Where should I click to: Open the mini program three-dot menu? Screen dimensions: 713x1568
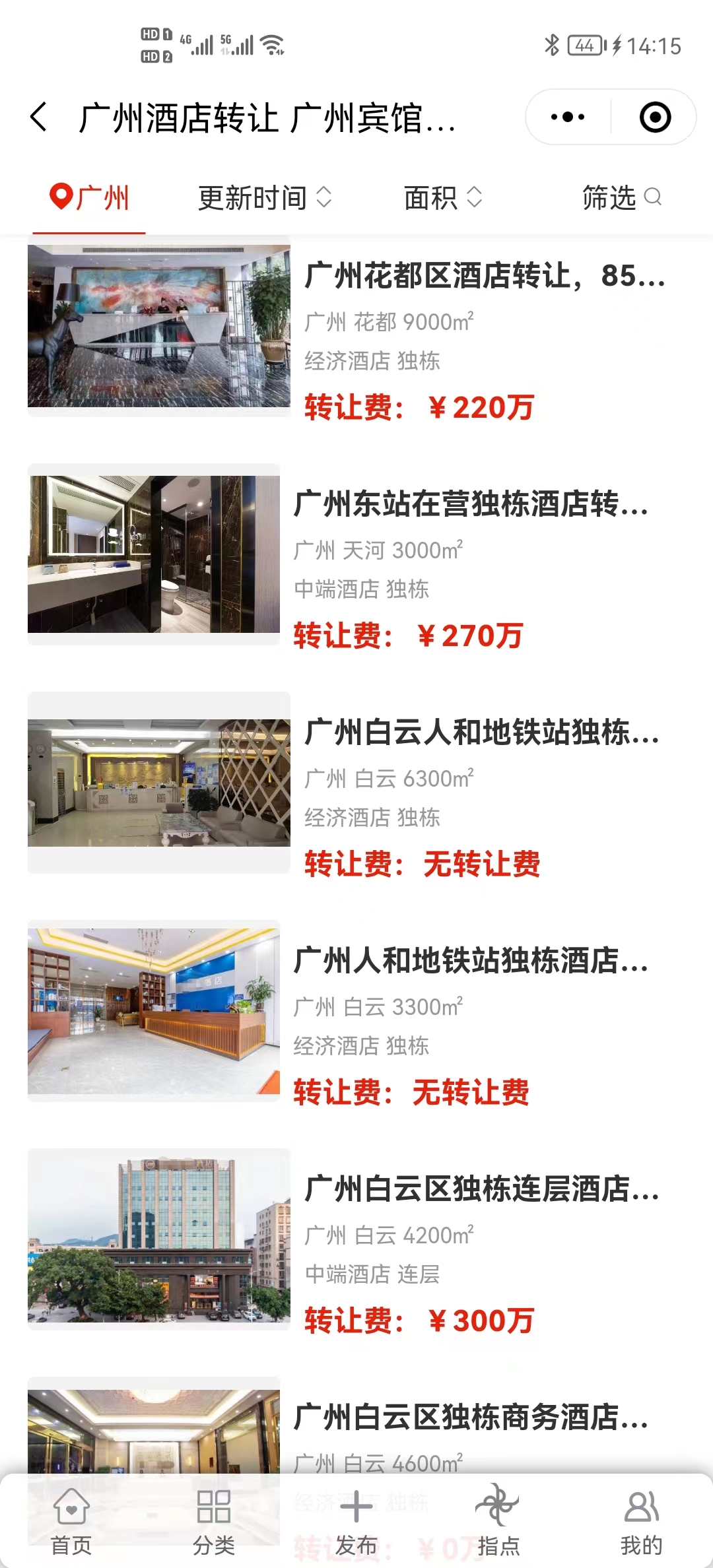[x=568, y=117]
